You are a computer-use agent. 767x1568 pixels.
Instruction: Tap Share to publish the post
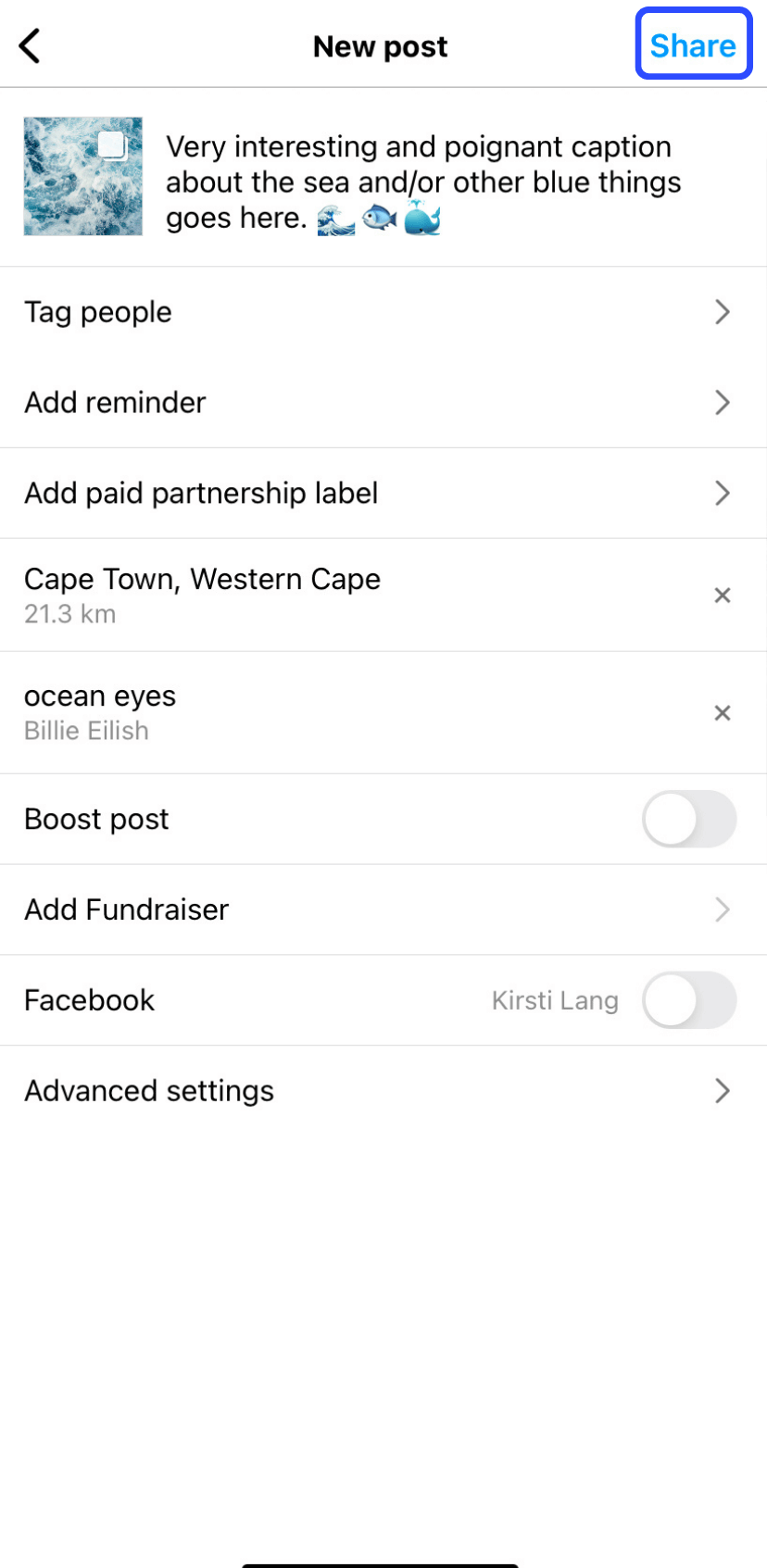(x=692, y=45)
